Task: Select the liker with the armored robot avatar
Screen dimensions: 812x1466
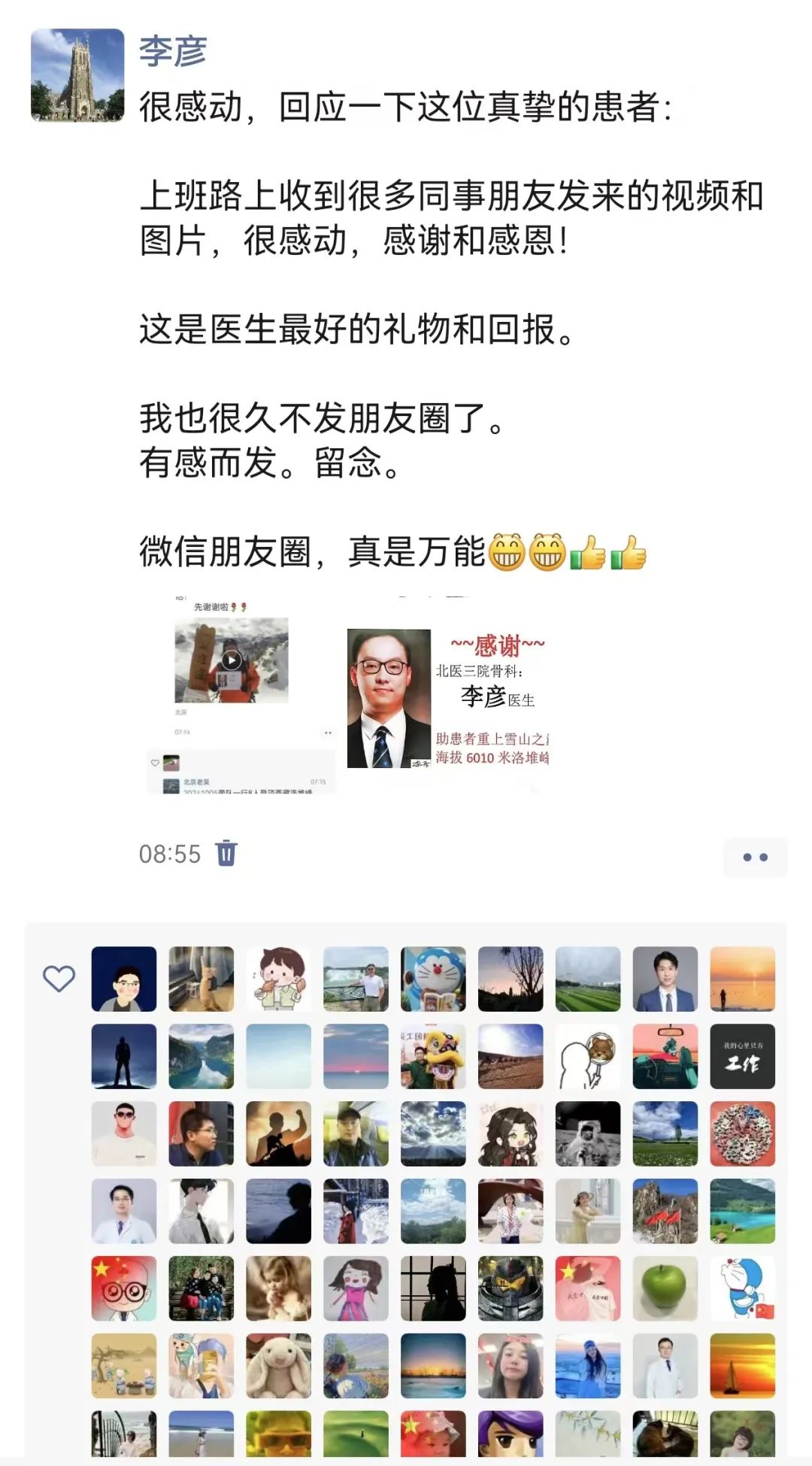Action: (510, 1288)
